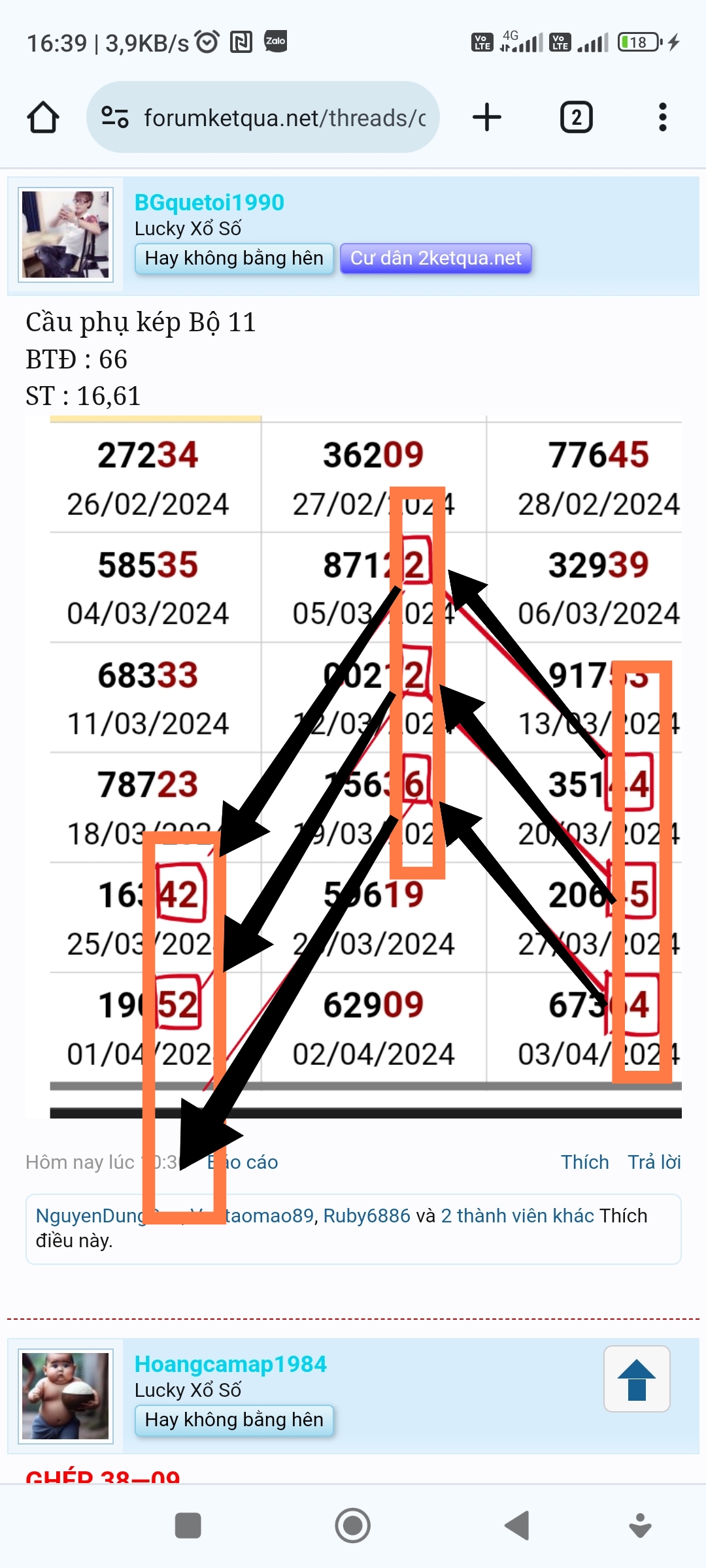The image size is (706, 1568).
Task: Open BGquetoi1990's profile name link
Action: click(209, 203)
